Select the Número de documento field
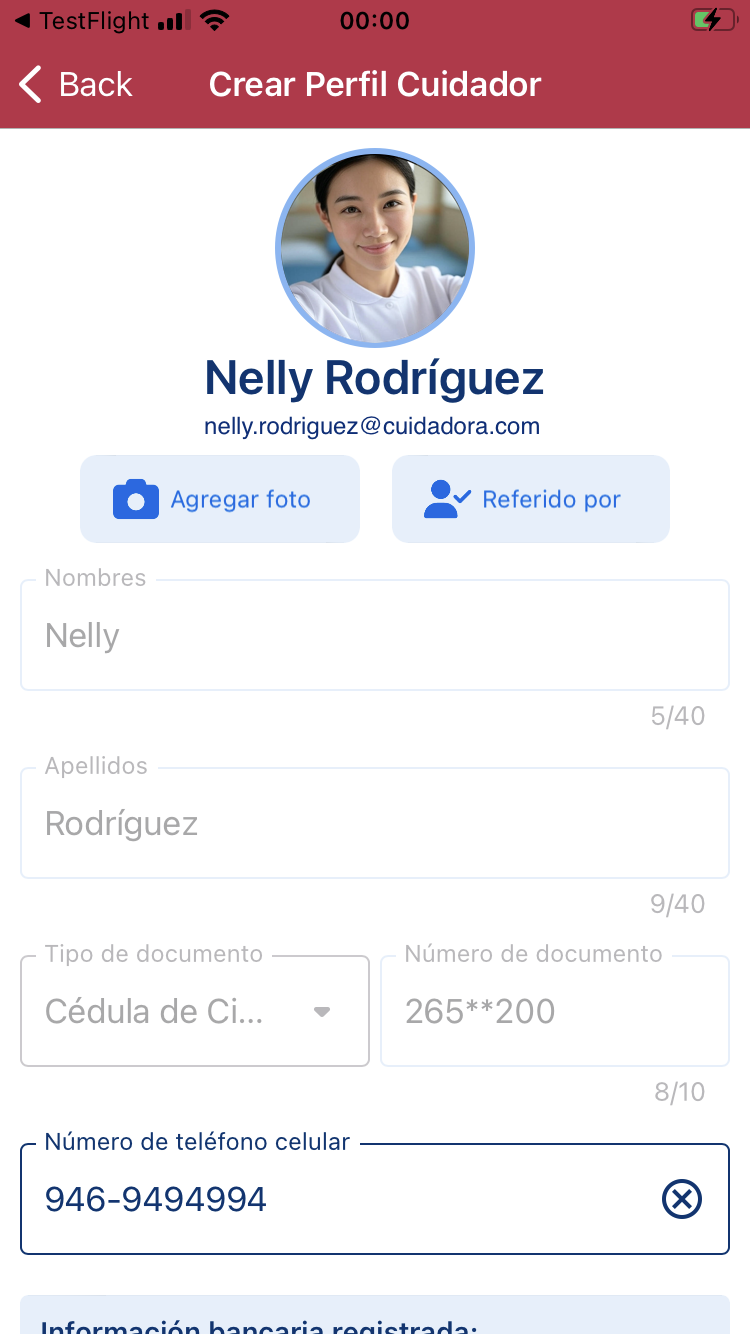The image size is (750, 1334). click(554, 1011)
